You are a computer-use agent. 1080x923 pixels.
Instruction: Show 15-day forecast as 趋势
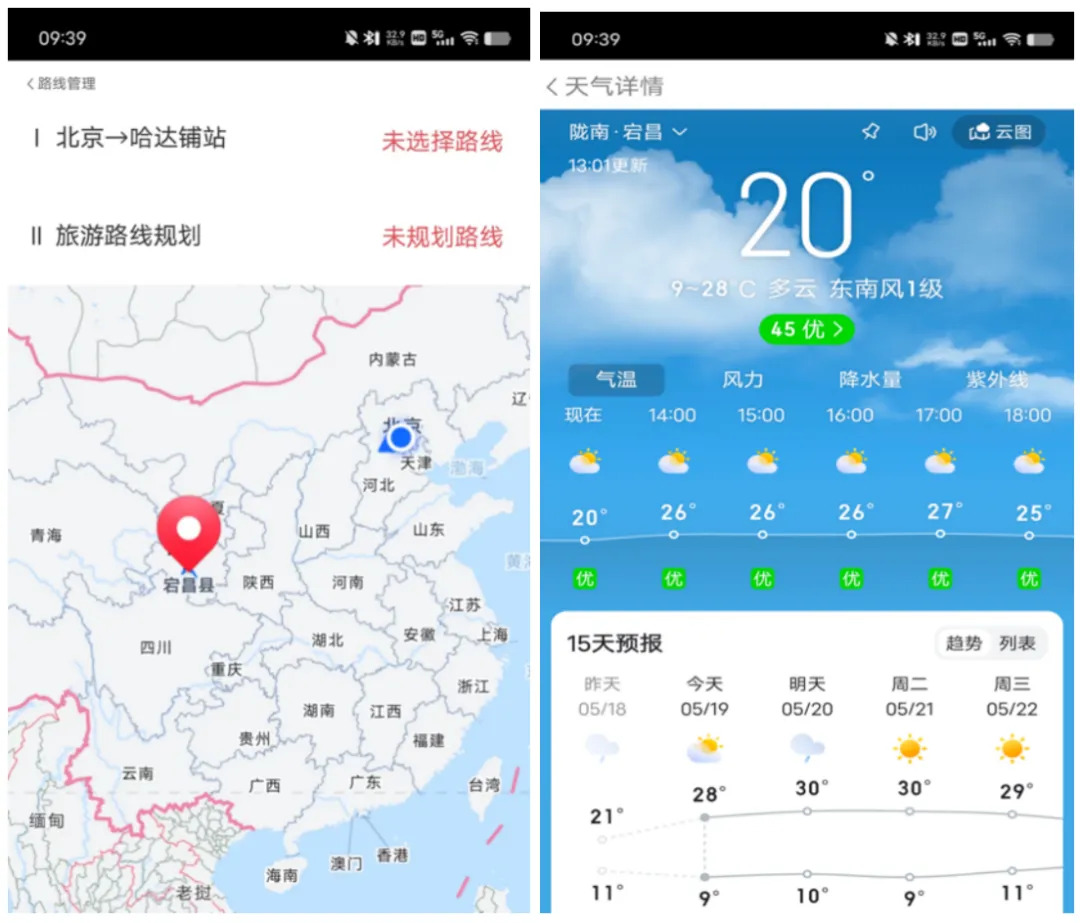click(x=963, y=643)
